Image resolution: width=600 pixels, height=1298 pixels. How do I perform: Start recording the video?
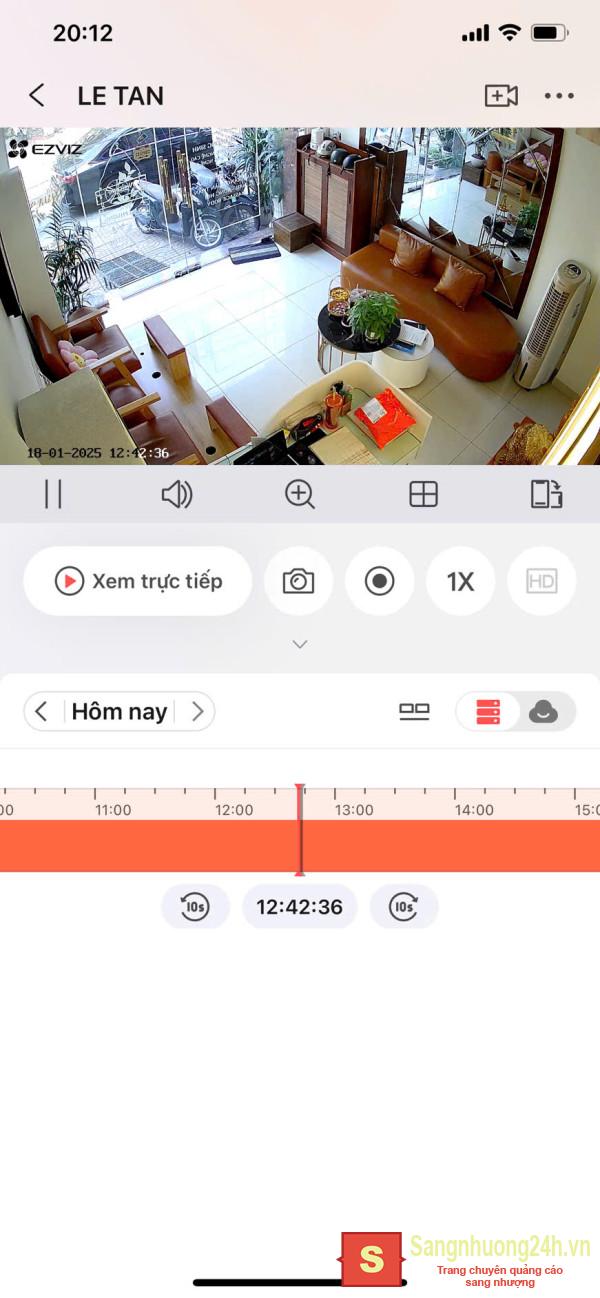click(379, 581)
